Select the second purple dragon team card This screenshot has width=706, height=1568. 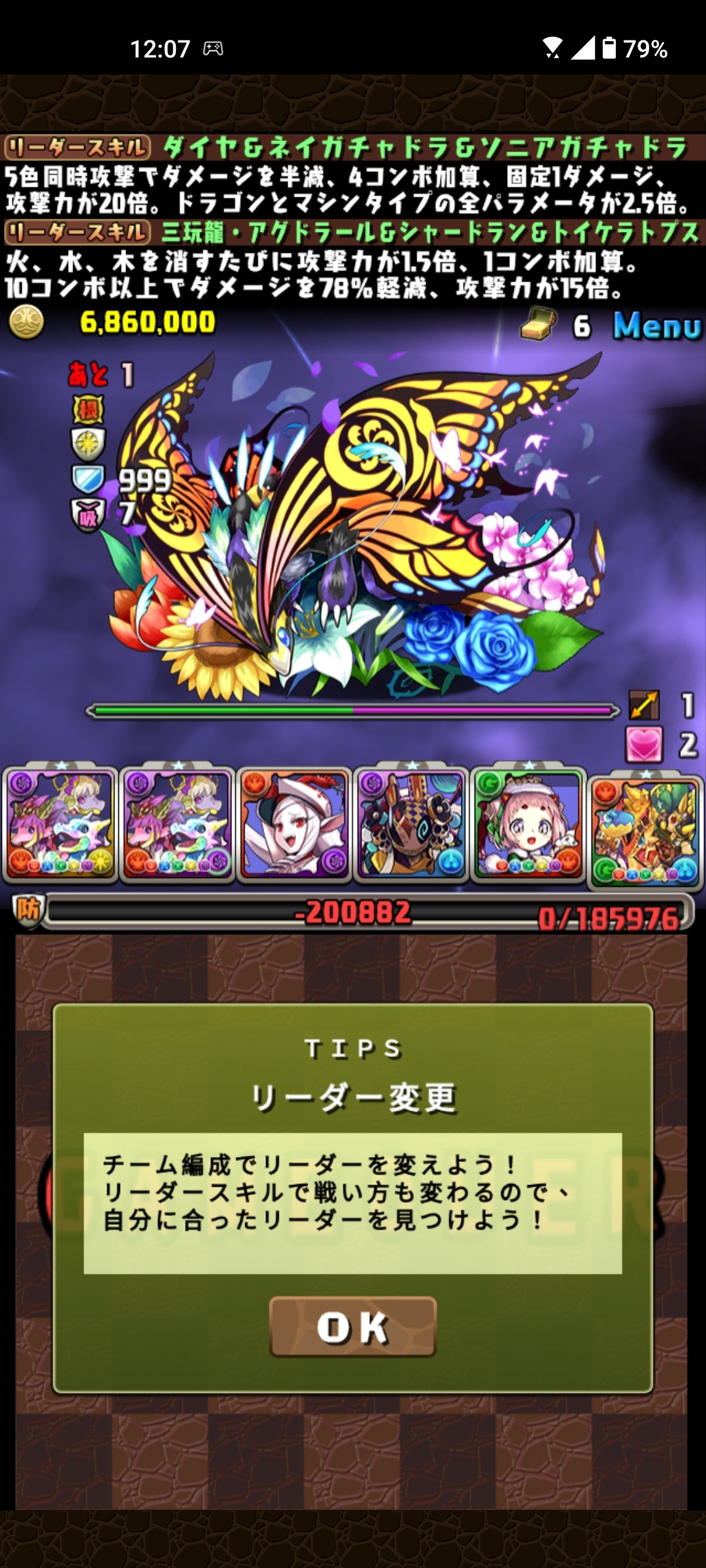177,825
